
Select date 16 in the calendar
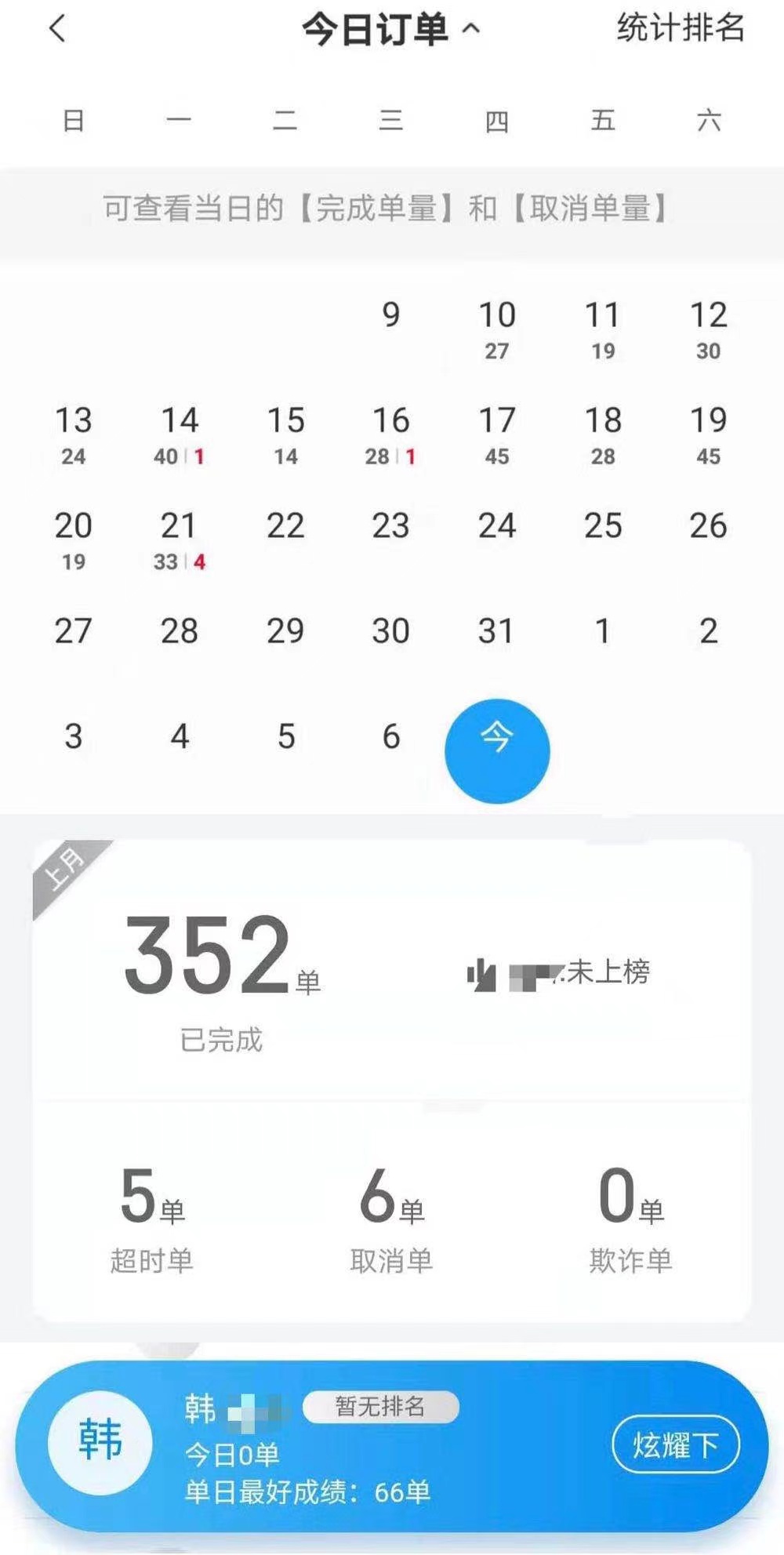(390, 434)
